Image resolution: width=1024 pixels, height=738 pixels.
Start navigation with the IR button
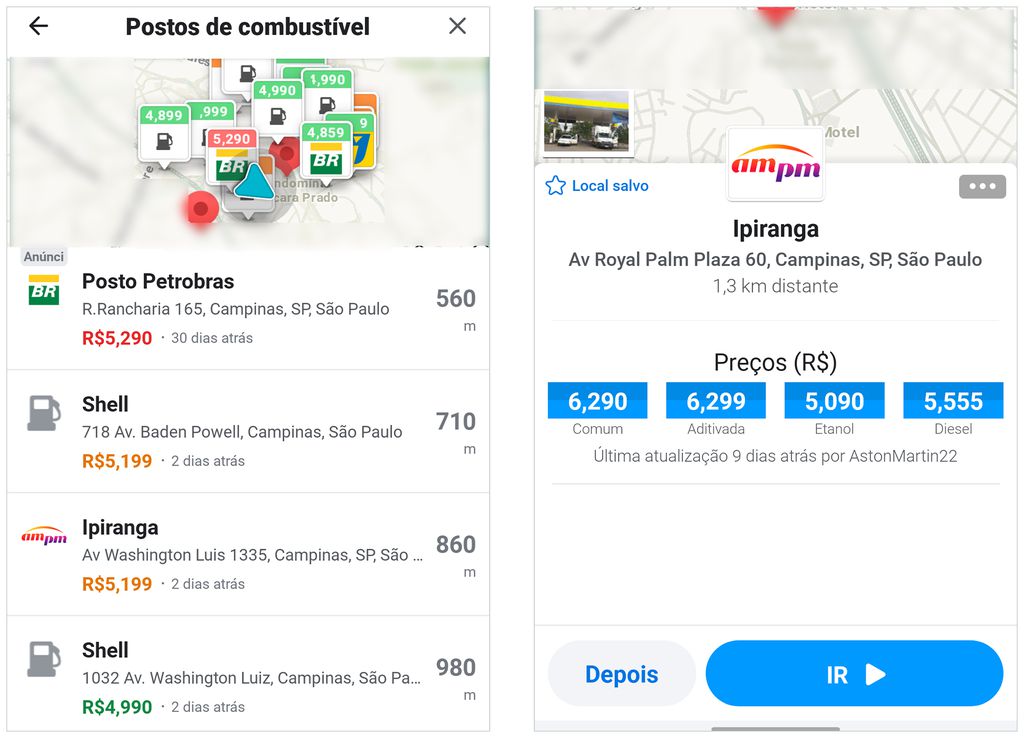click(x=854, y=674)
